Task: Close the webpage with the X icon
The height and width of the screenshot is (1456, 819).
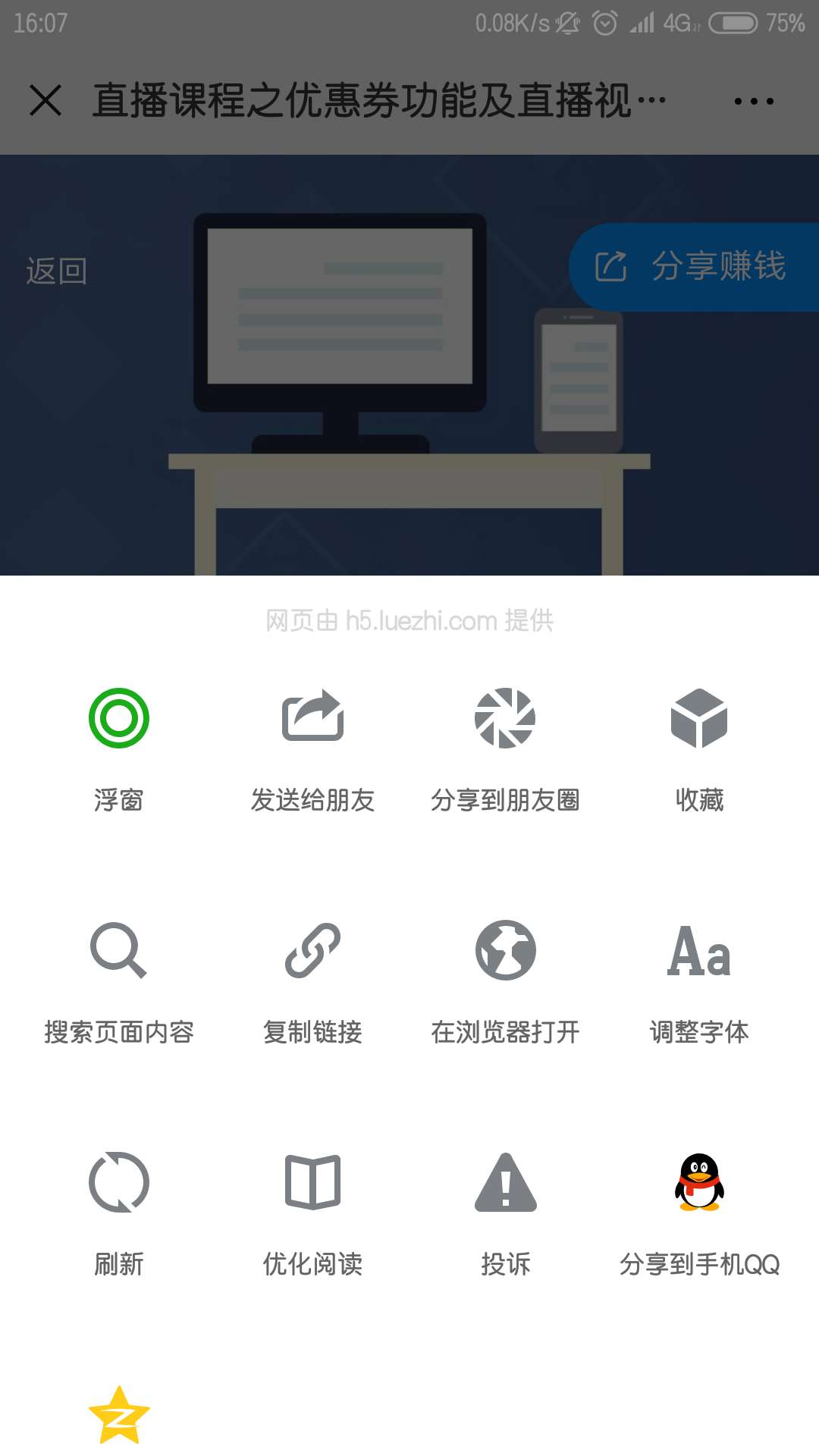Action: pos(45,100)
